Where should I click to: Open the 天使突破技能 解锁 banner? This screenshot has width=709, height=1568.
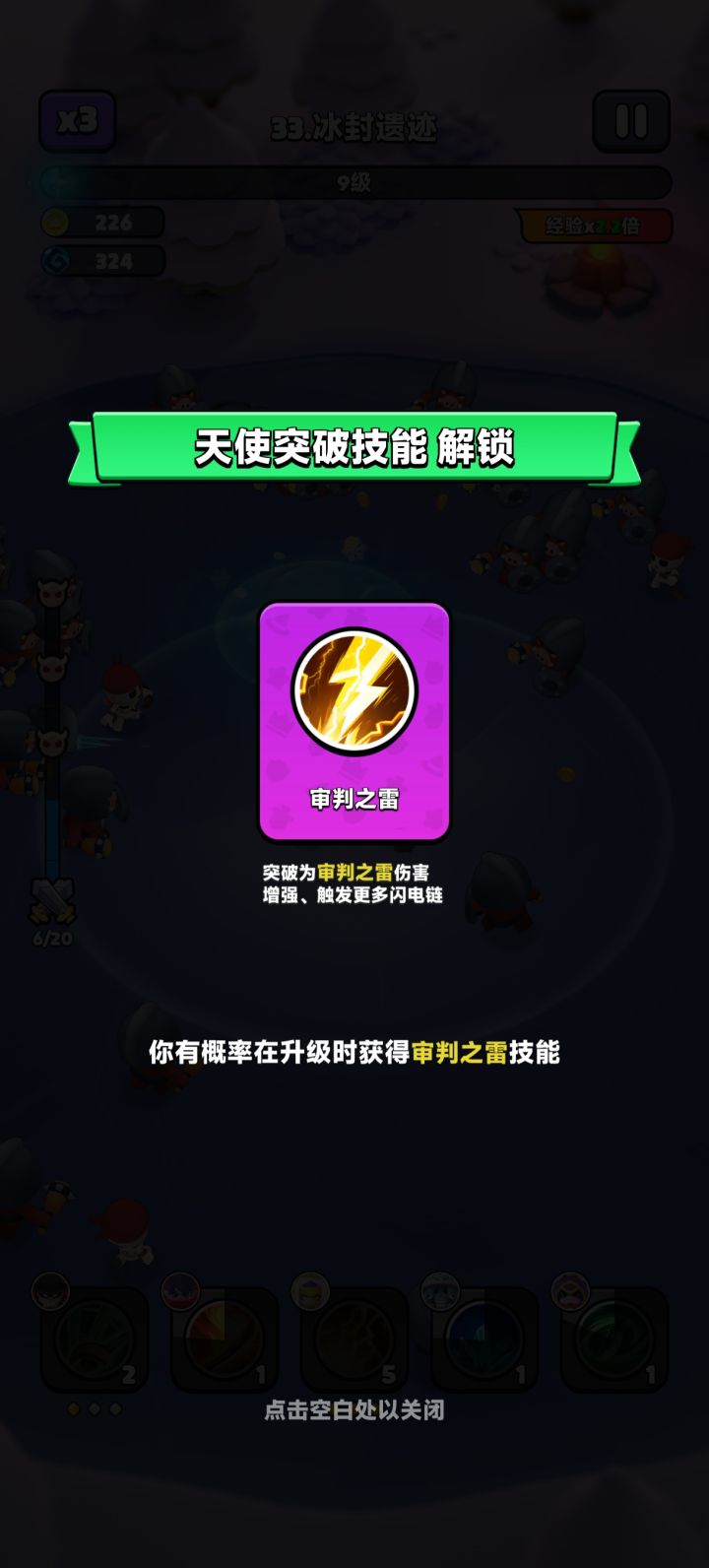click(x=354, y=446)
